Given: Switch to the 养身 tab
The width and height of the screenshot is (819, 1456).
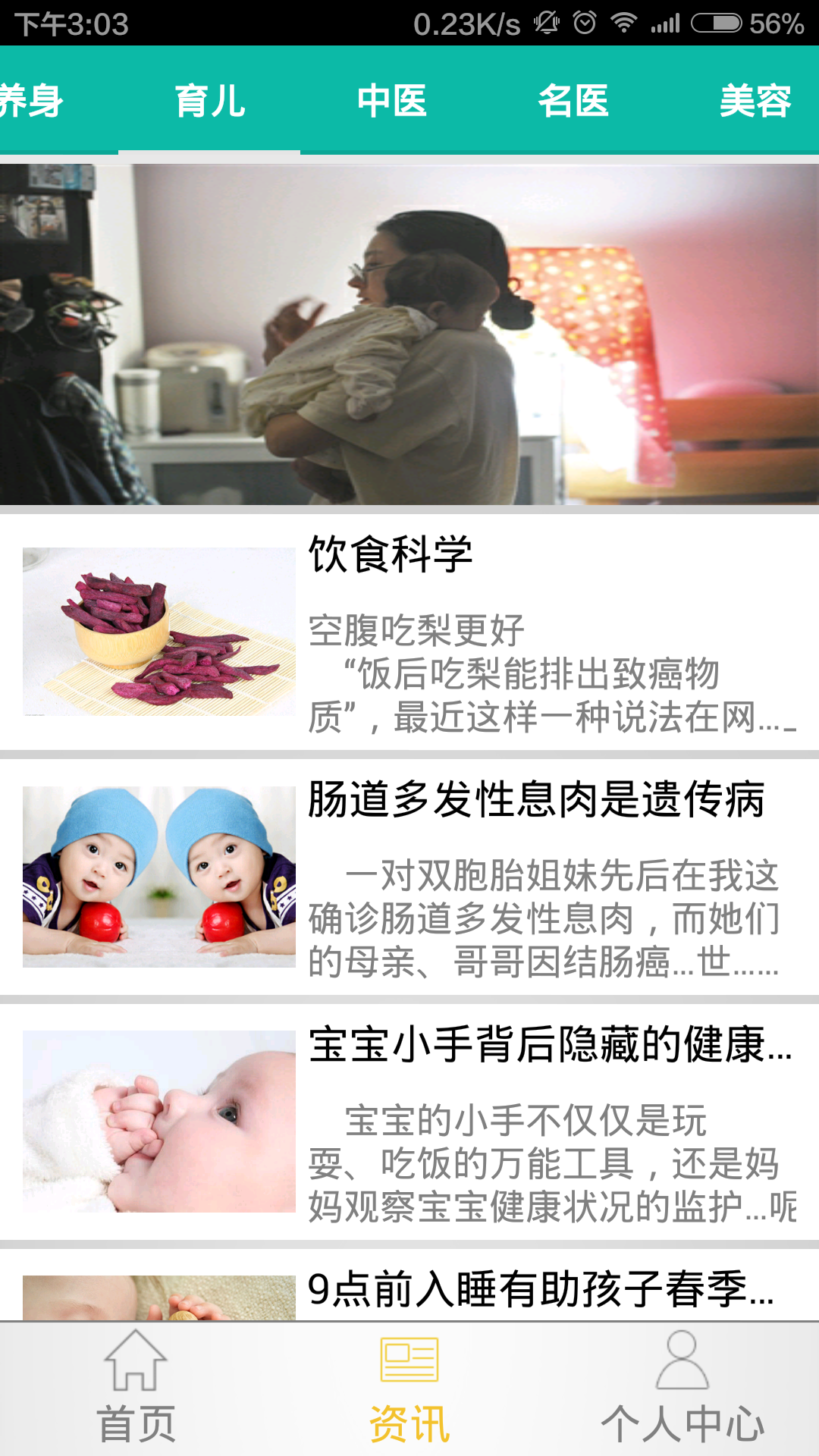Looking at the screenshot, I should coord(34,101).
